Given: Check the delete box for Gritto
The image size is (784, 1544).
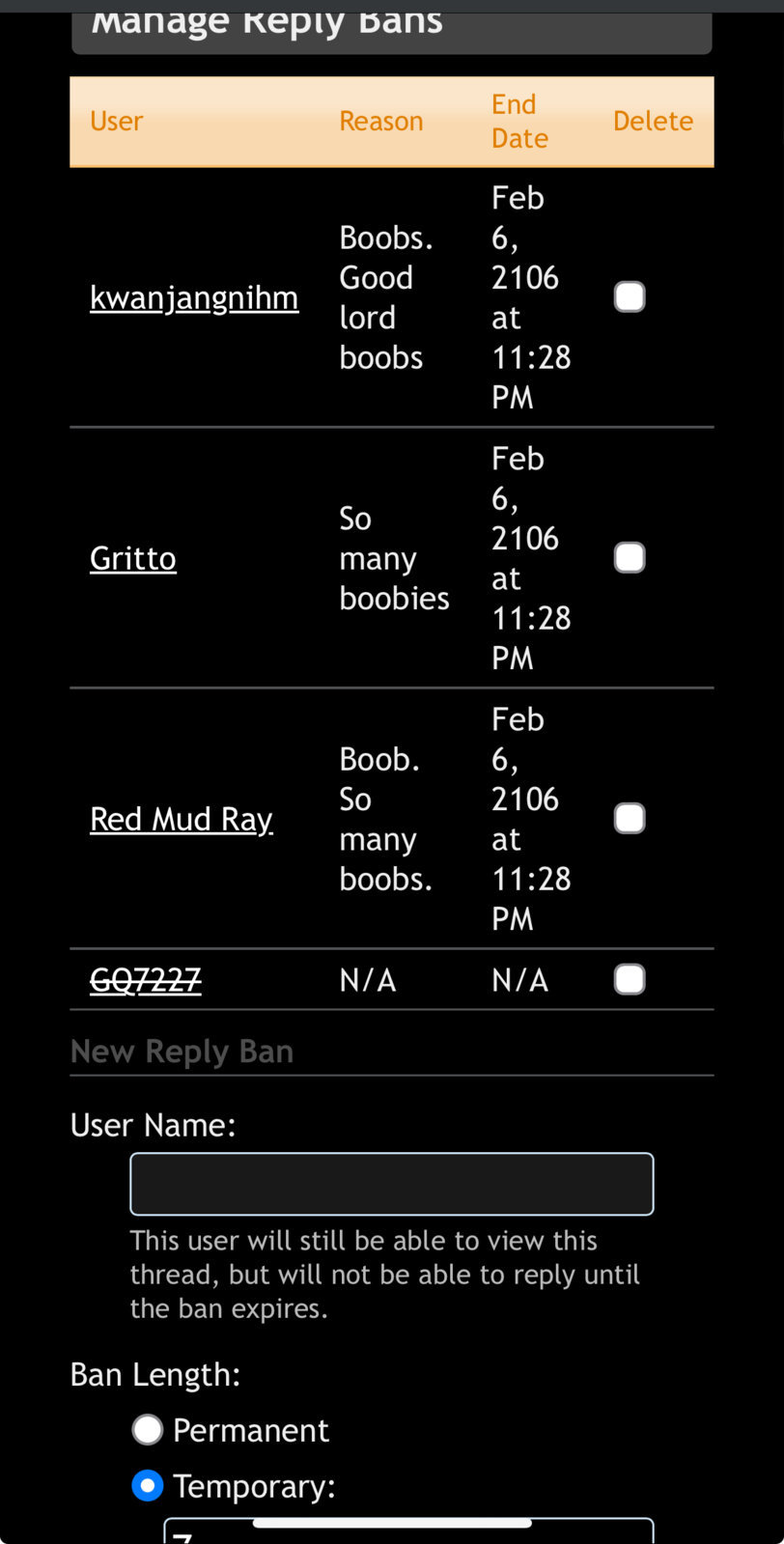Looking at the screenshot, I should tap(630, 558).
